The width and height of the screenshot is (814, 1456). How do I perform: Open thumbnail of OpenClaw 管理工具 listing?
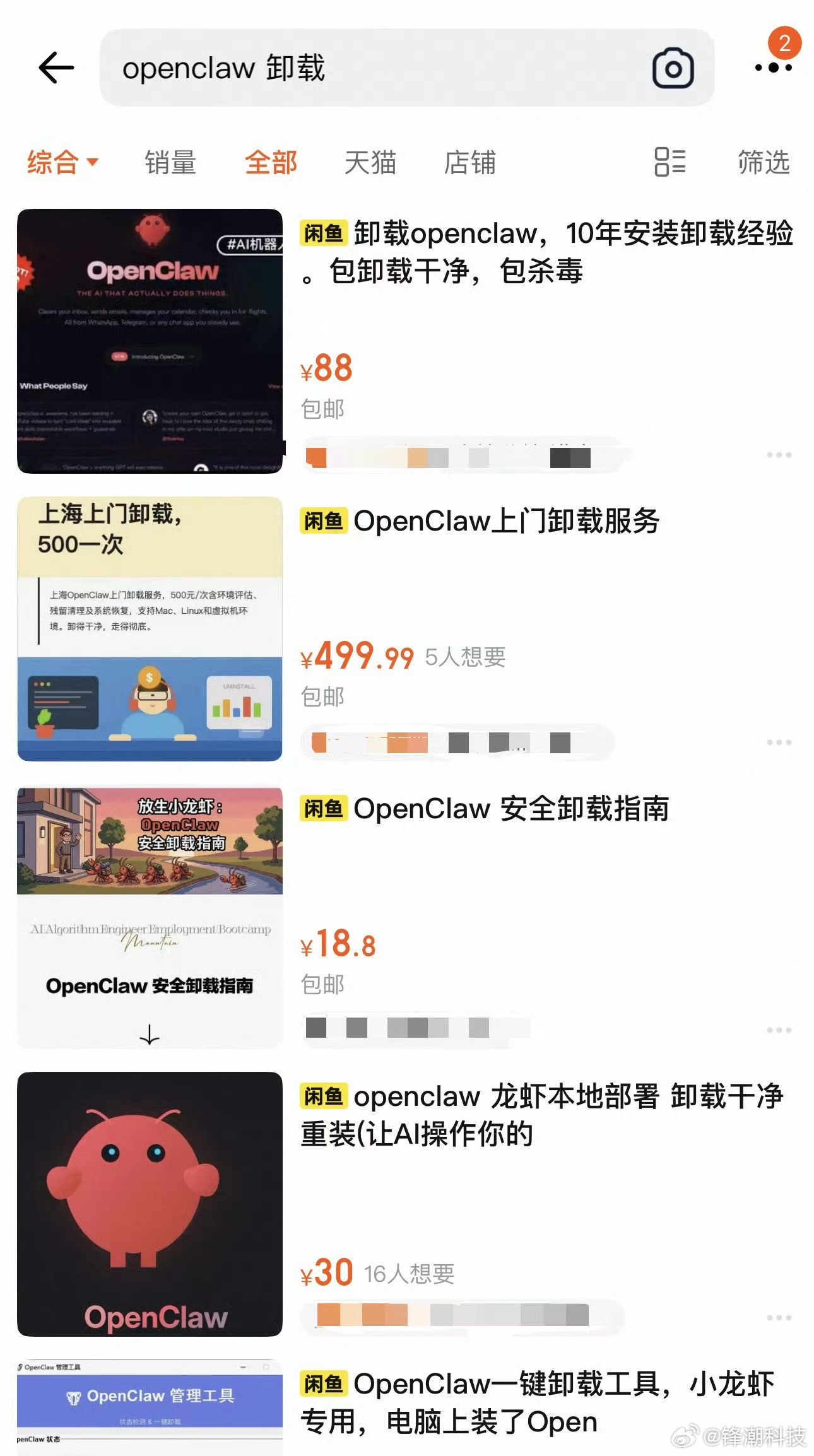pos(149,1413)
